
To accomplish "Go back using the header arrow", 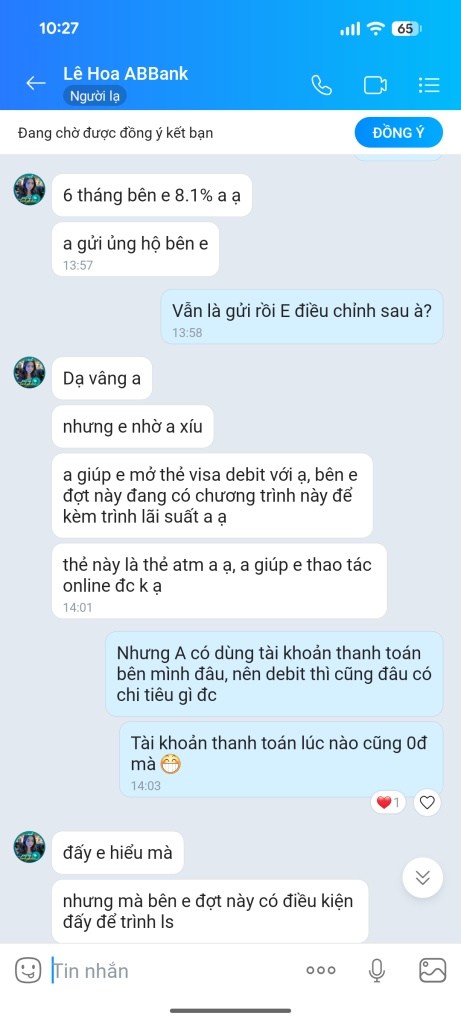I will pos(35,83).
